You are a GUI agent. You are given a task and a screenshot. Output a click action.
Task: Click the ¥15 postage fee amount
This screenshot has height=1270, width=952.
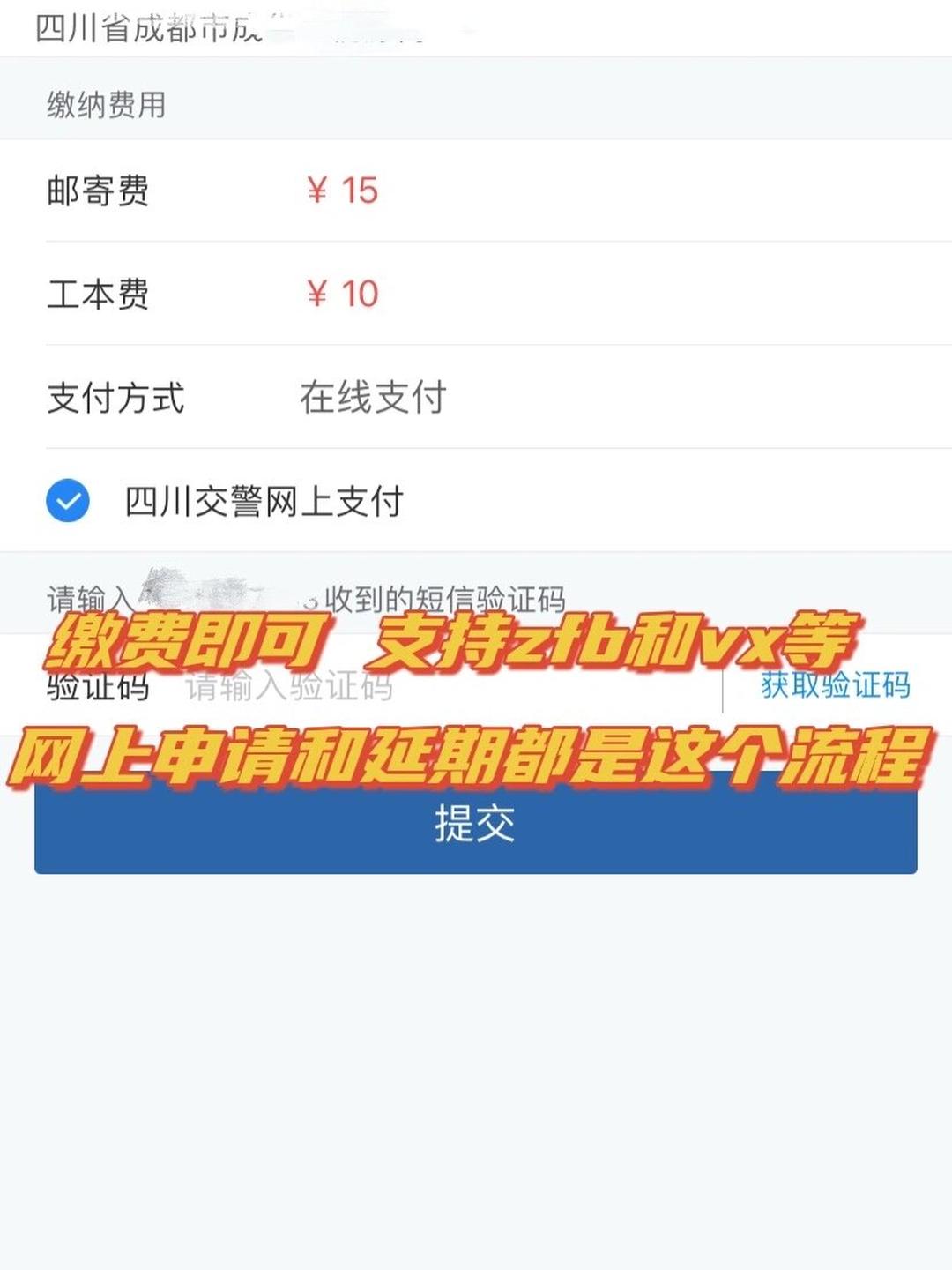click(342, 190)
